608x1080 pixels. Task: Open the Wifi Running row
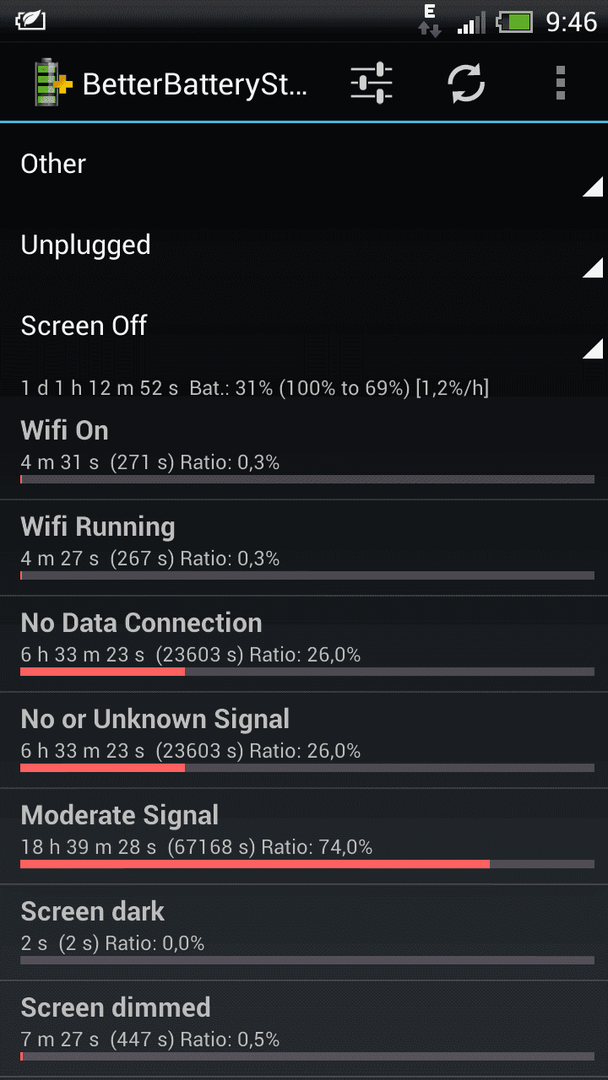[304, 548]
